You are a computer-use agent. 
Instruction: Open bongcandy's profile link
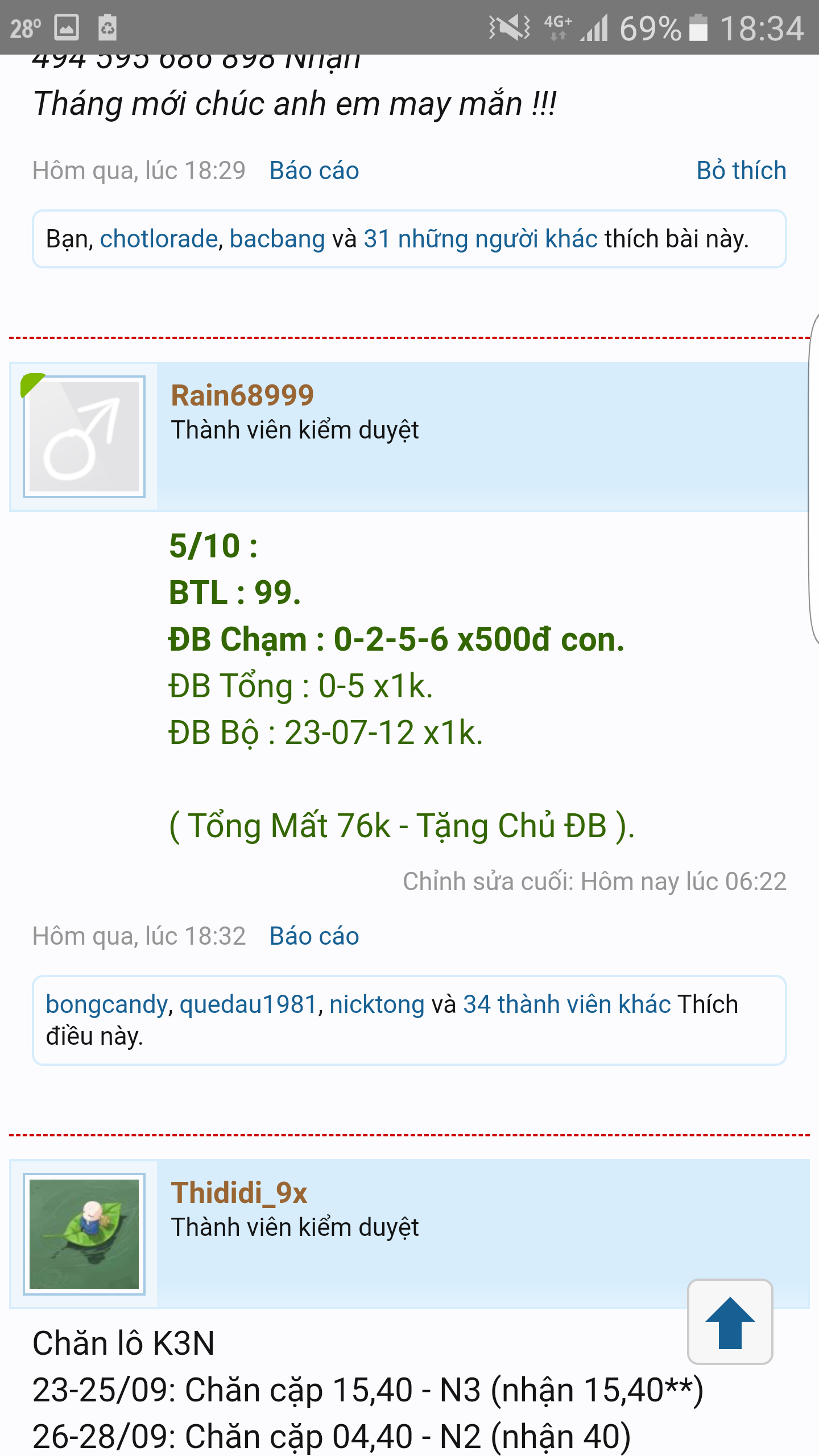(107, 1004)
